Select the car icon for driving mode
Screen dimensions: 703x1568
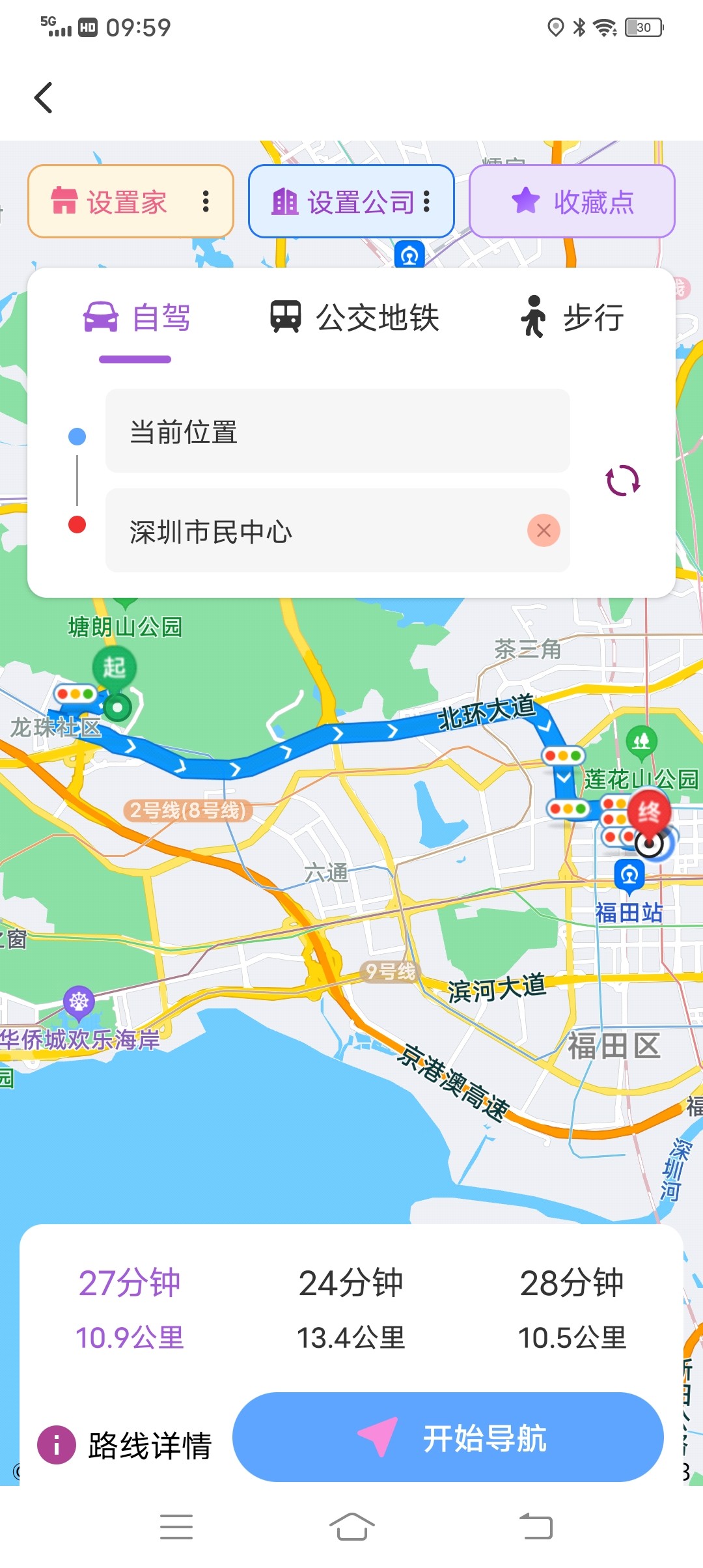click(x=99, y=318)
